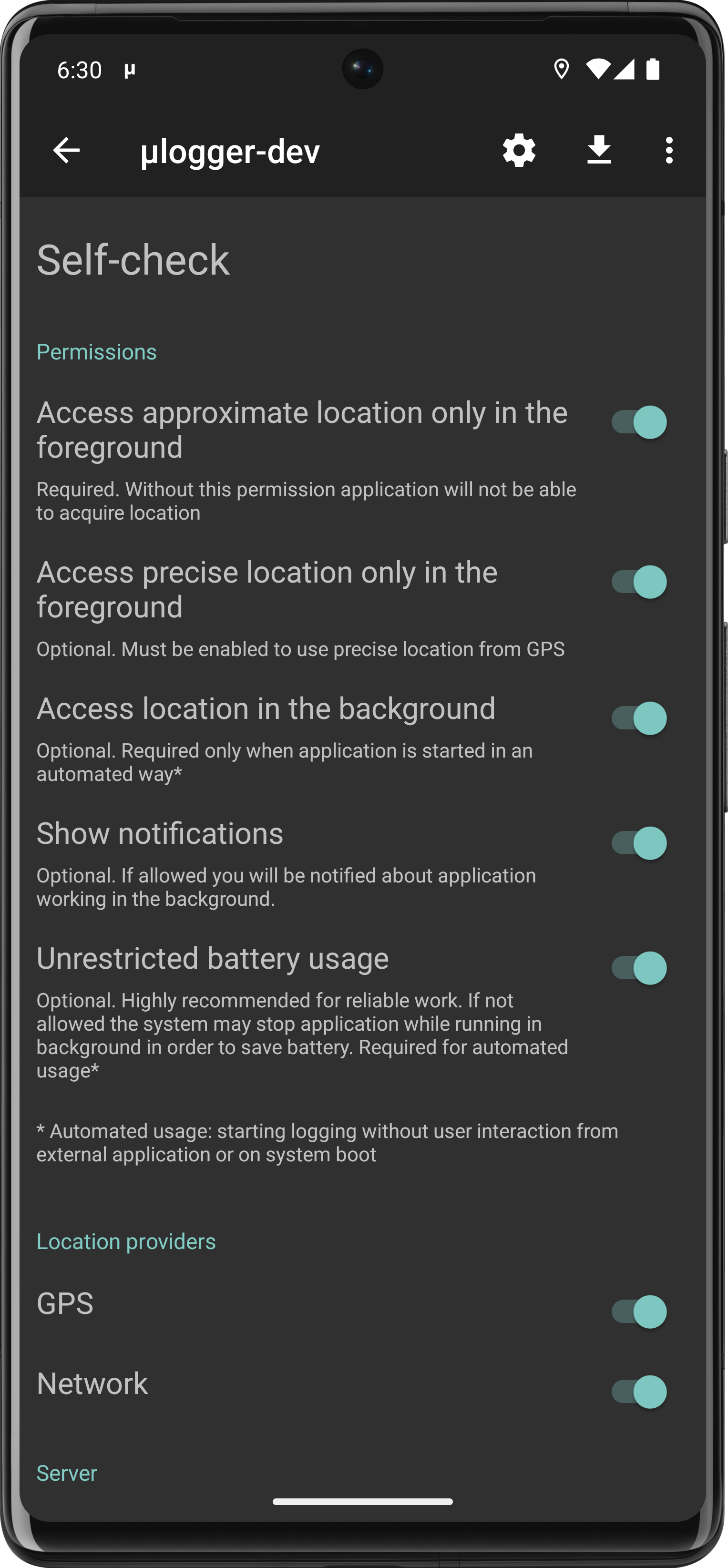Switch off the GPS provider
The height and width of the screenshot is (1568, 728).
[x=638, y=1312]
